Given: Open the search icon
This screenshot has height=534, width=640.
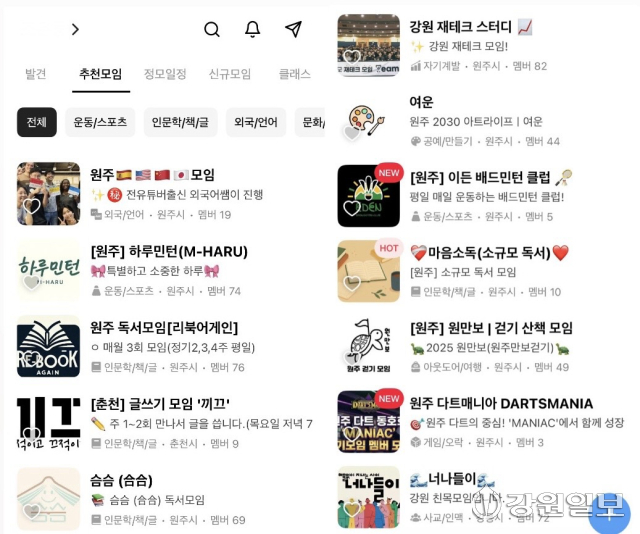Looking at the screenshot, I should 212,29.
